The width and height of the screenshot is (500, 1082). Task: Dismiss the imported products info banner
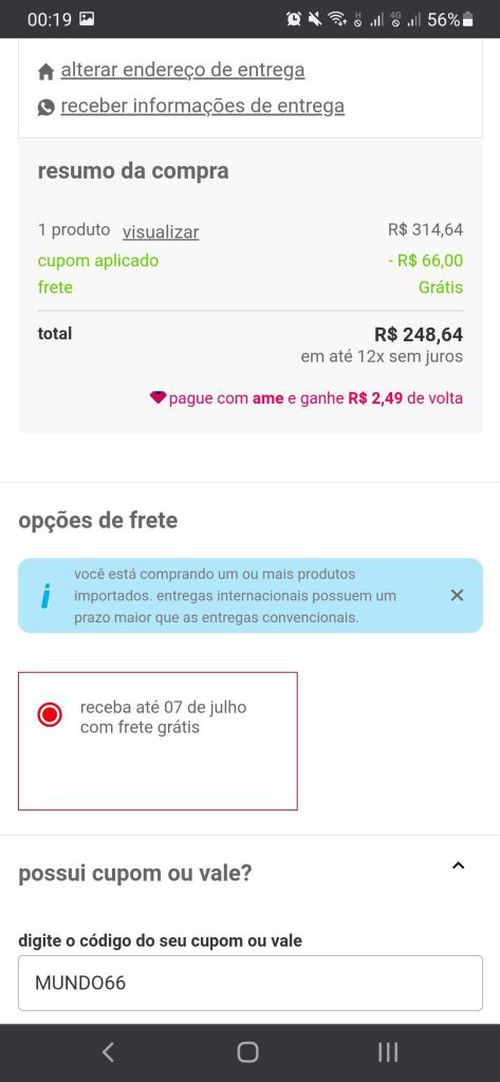pyautogui.click(x=457, y=595)
